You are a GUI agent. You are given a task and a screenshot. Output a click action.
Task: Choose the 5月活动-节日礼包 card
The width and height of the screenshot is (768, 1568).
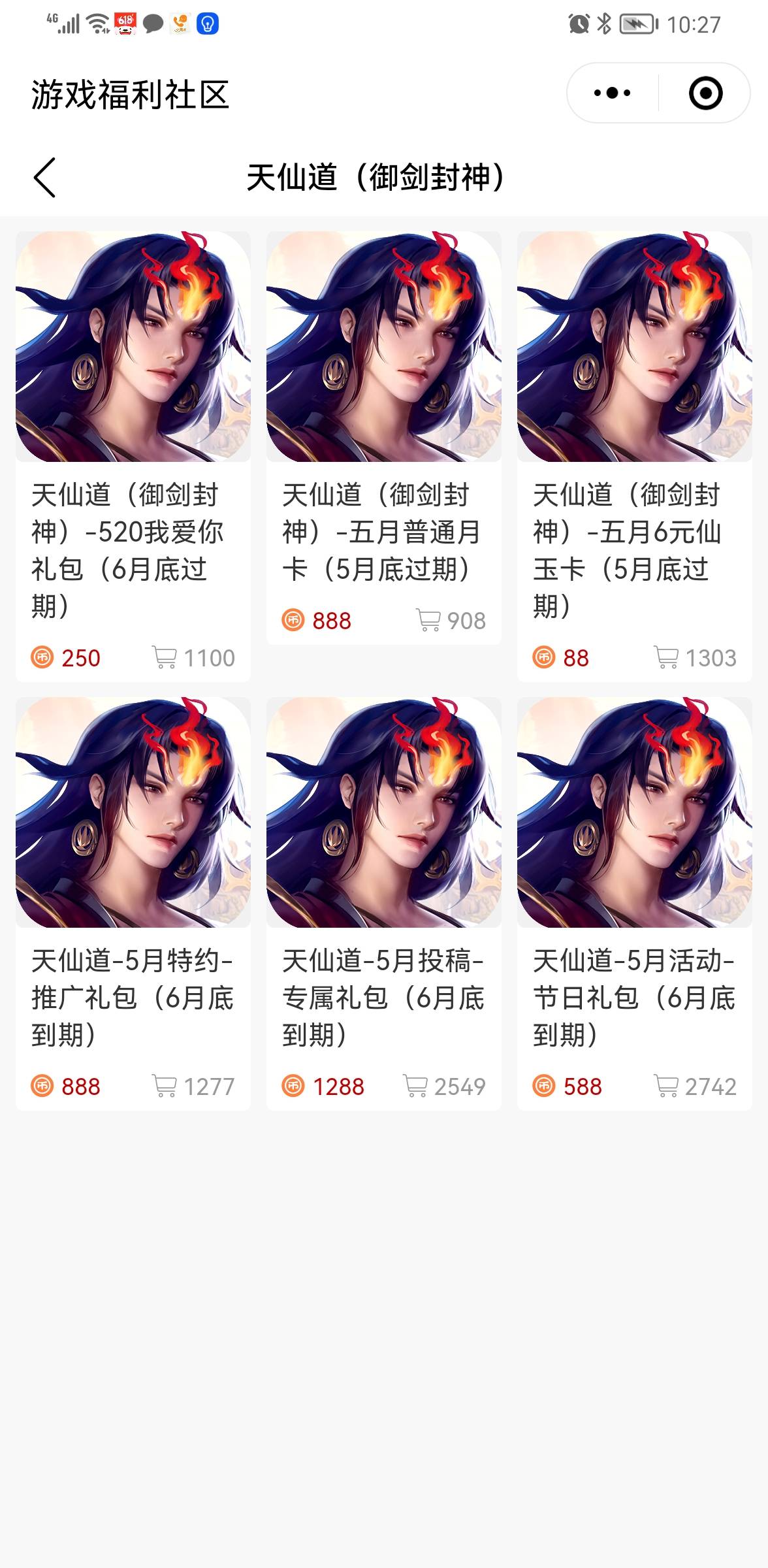634,903
